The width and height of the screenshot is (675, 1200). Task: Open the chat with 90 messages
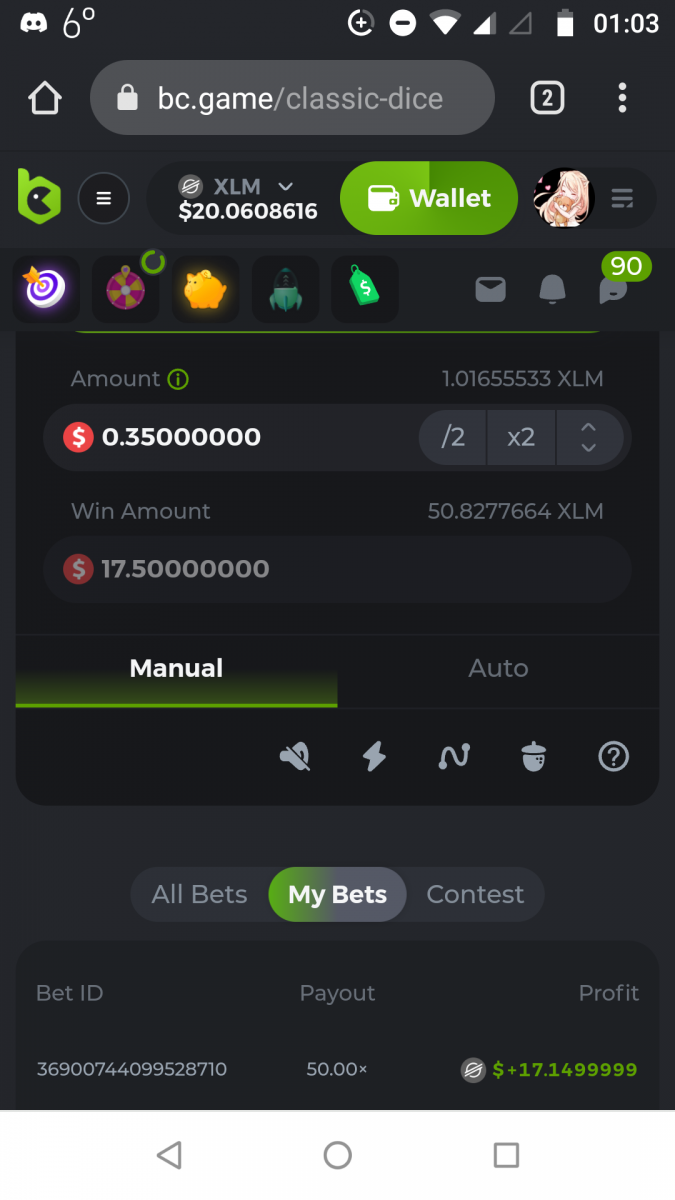[x=613, y=289]
